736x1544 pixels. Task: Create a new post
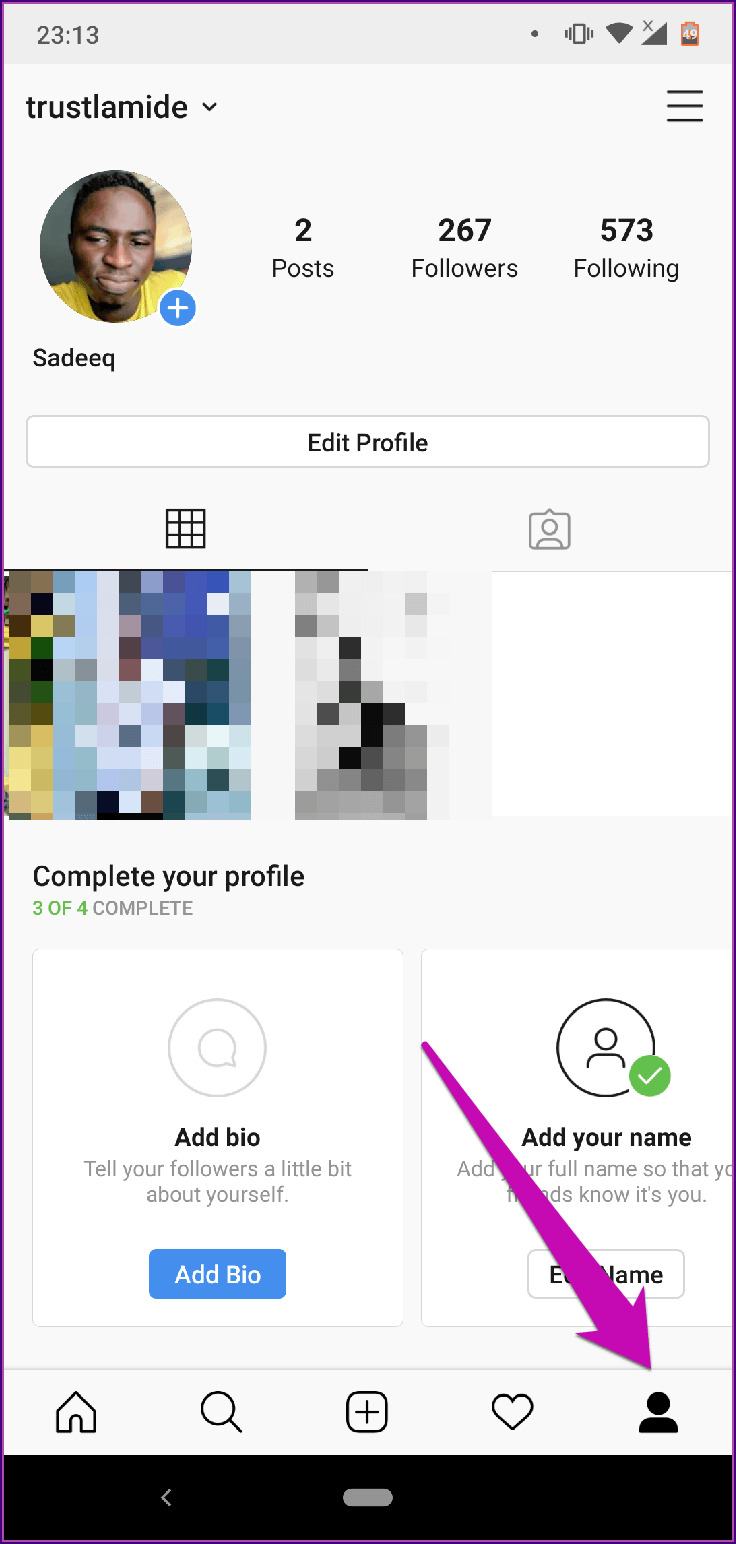[x=367, y=1412]
